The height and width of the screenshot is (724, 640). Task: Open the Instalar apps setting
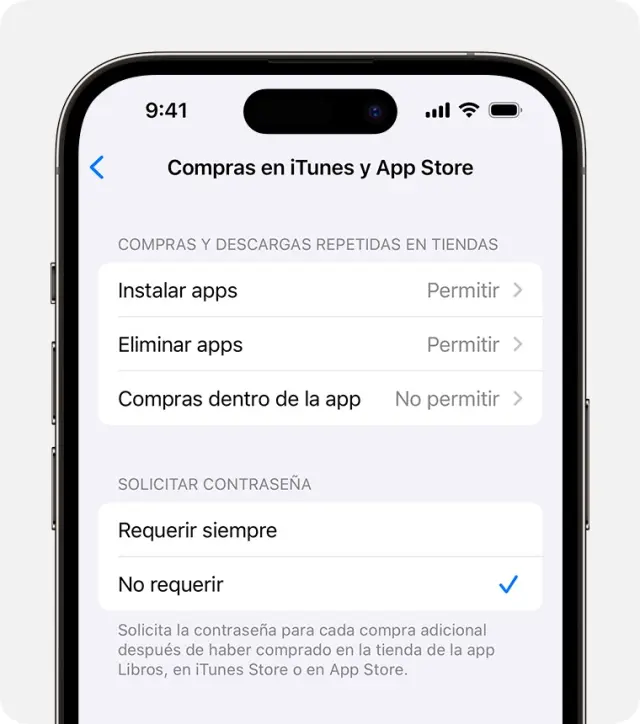click(320, 291)
